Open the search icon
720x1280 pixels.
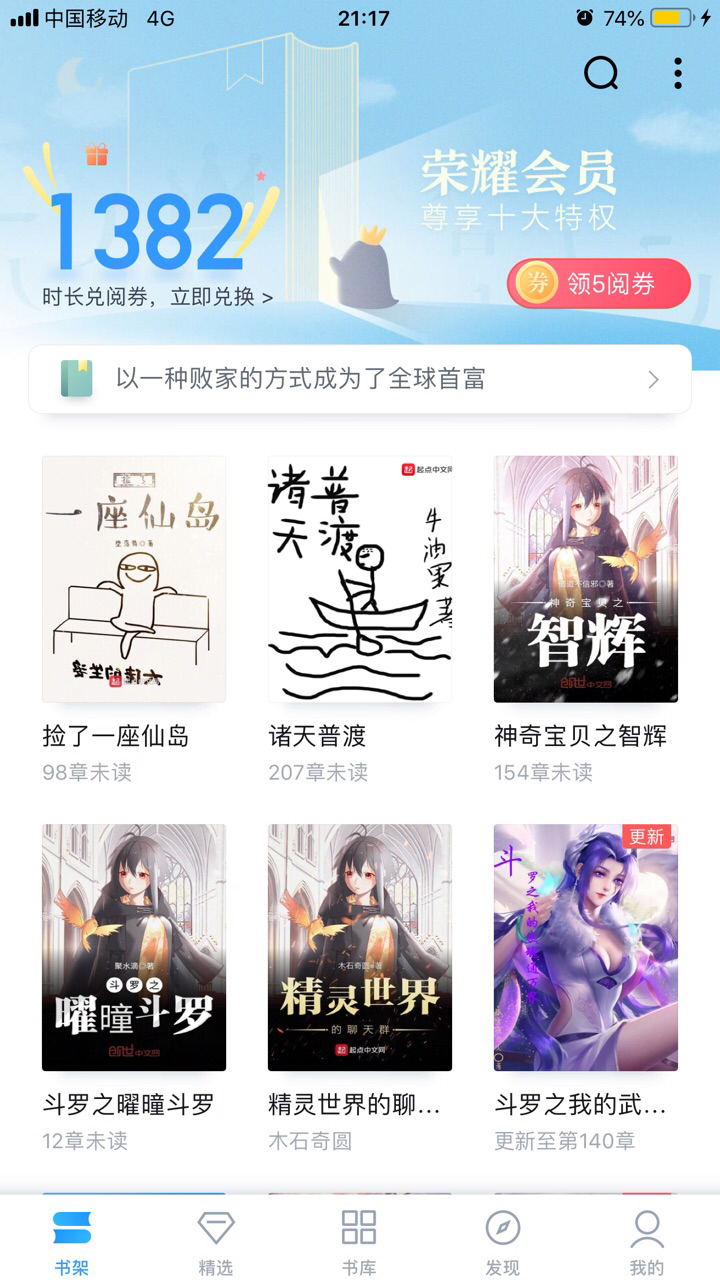click(600, 72)
